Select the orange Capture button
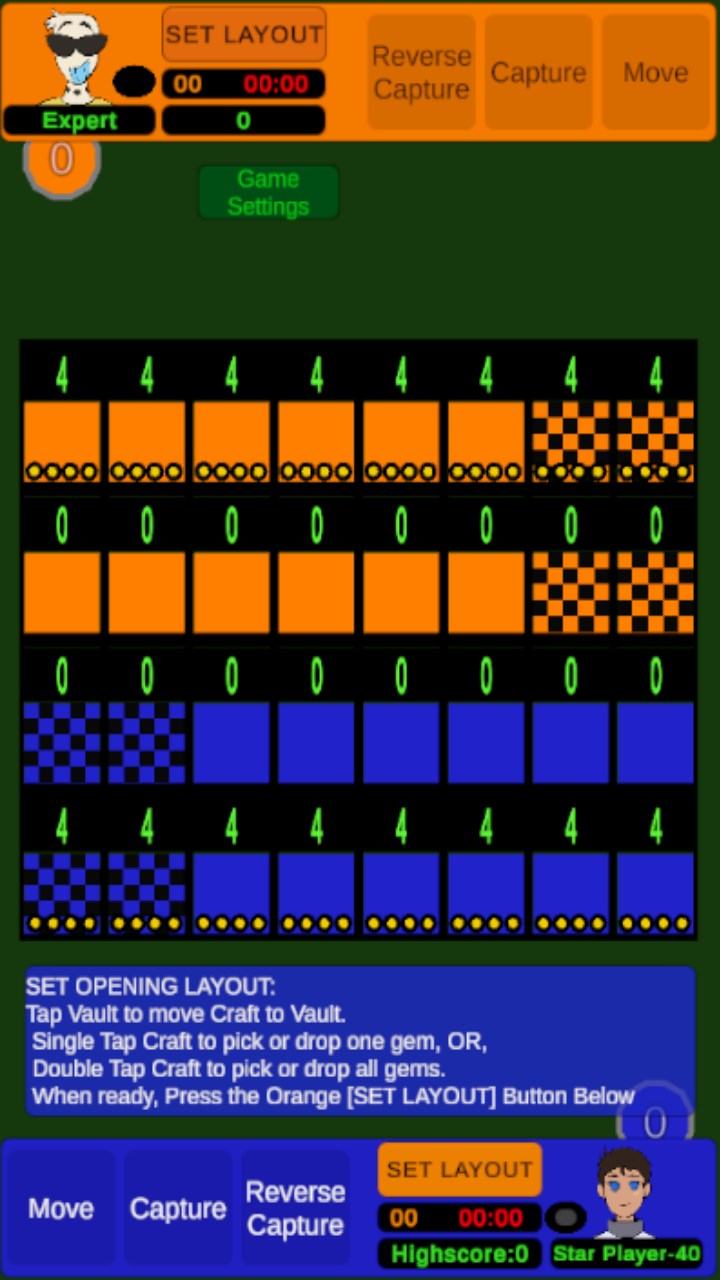The image size is (720, 1280). coord(538,73)
